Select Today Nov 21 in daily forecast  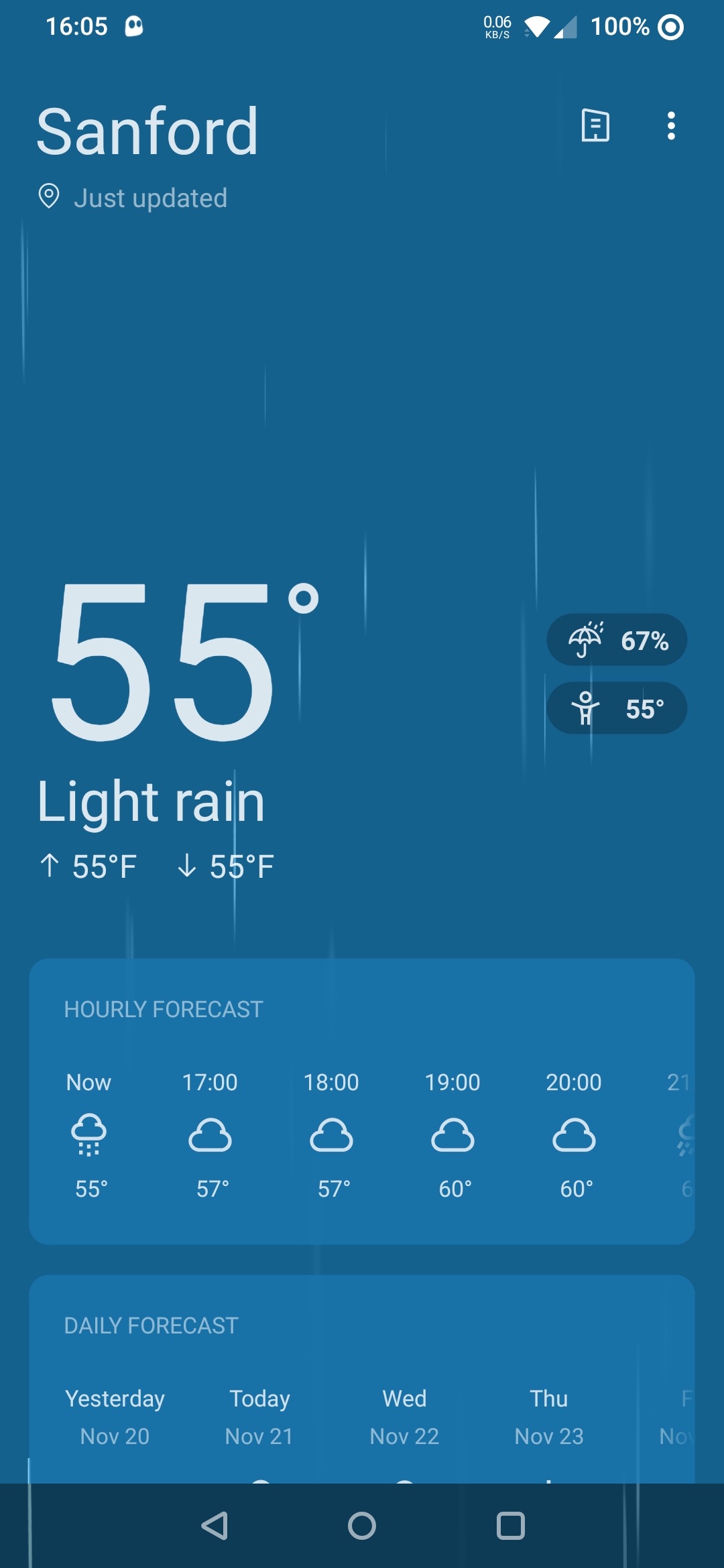point(259,1417)
